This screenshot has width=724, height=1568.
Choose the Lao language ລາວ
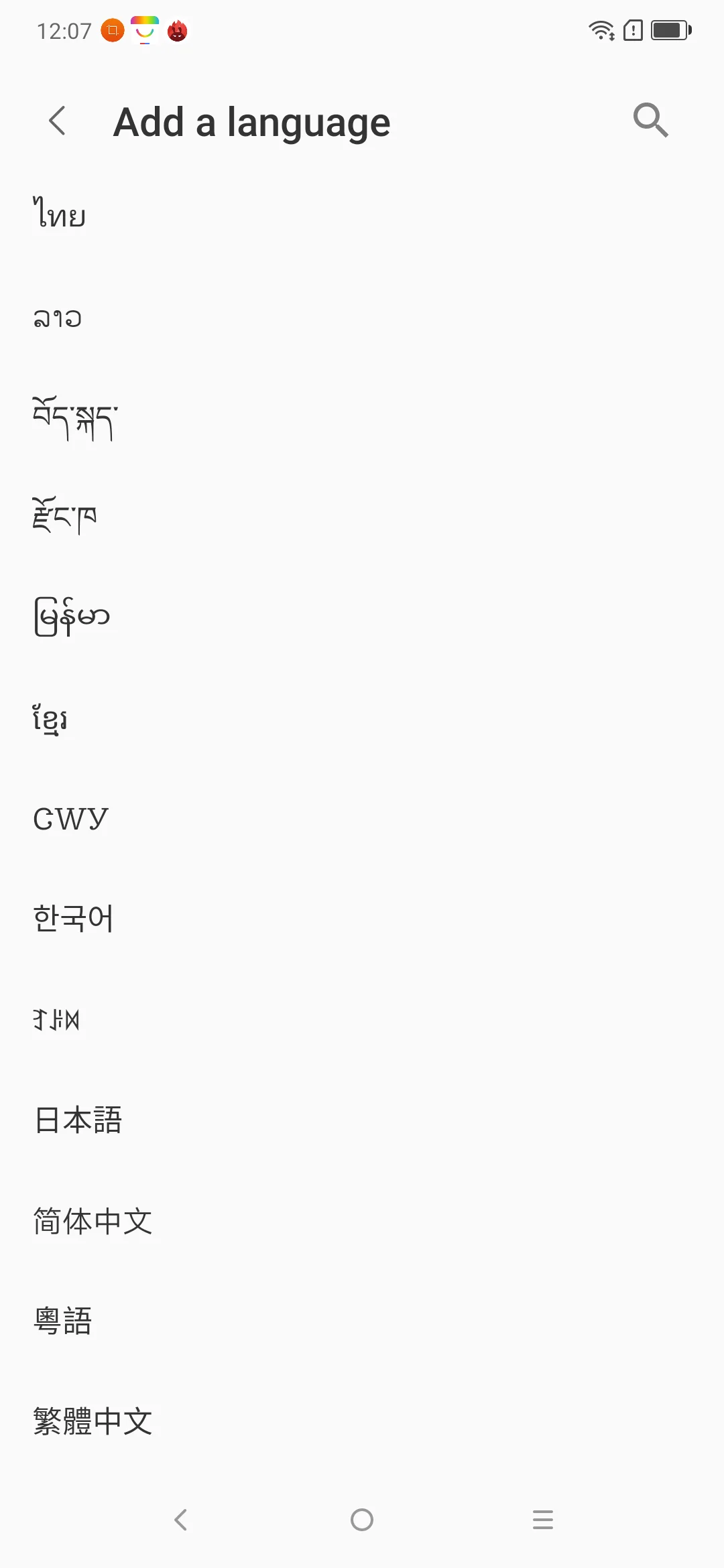[x=362, y=316]
